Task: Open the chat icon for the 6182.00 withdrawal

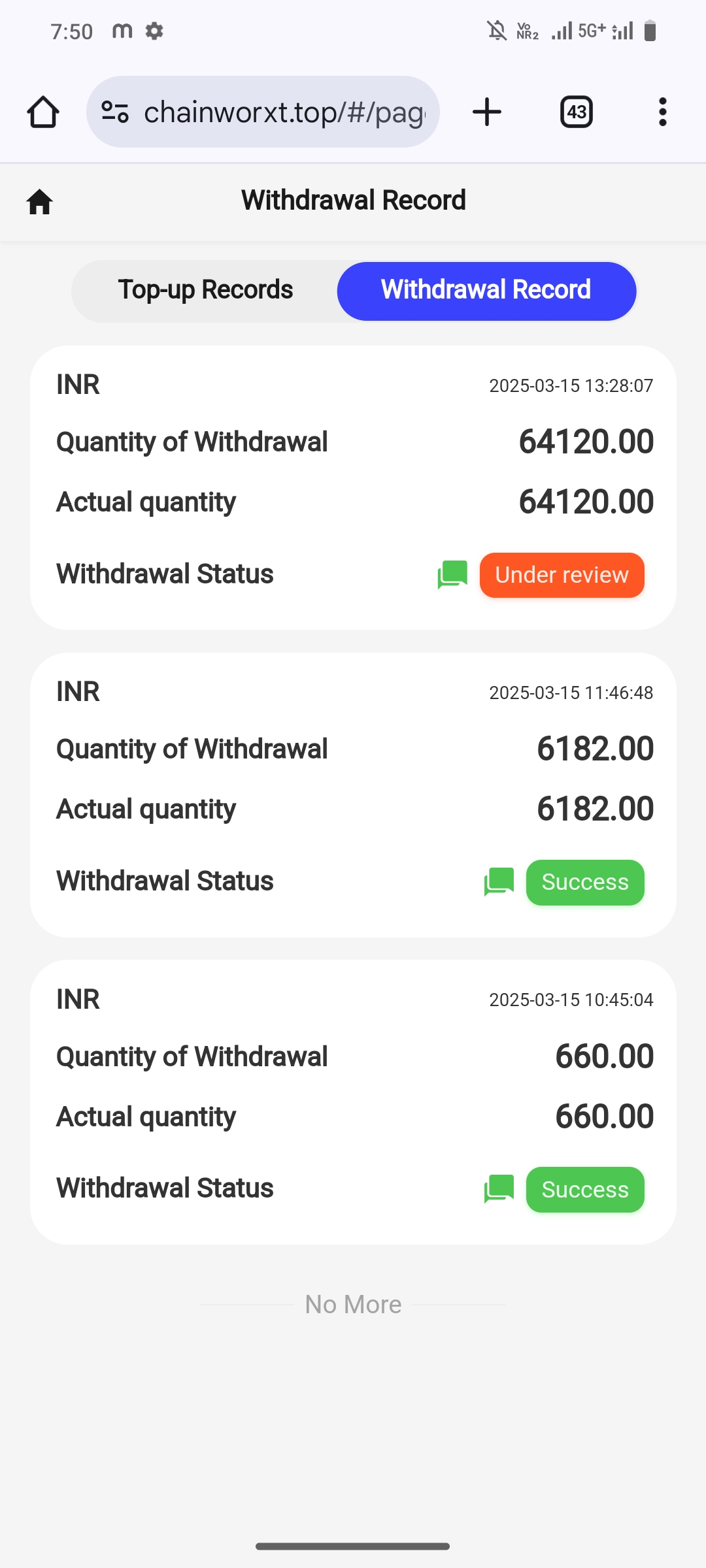Action: (499, 882)
